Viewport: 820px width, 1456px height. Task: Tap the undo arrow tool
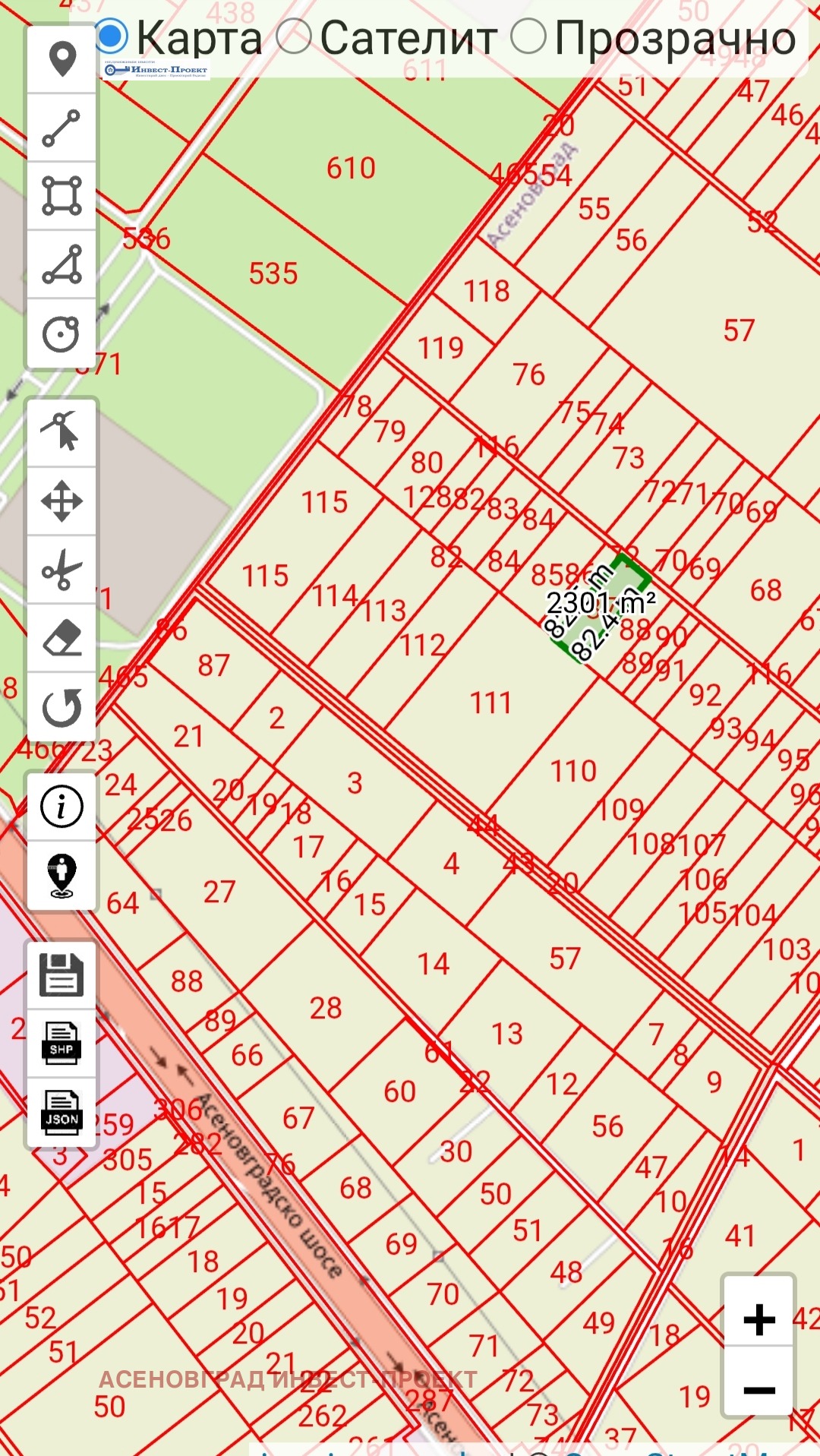(61, 707)
